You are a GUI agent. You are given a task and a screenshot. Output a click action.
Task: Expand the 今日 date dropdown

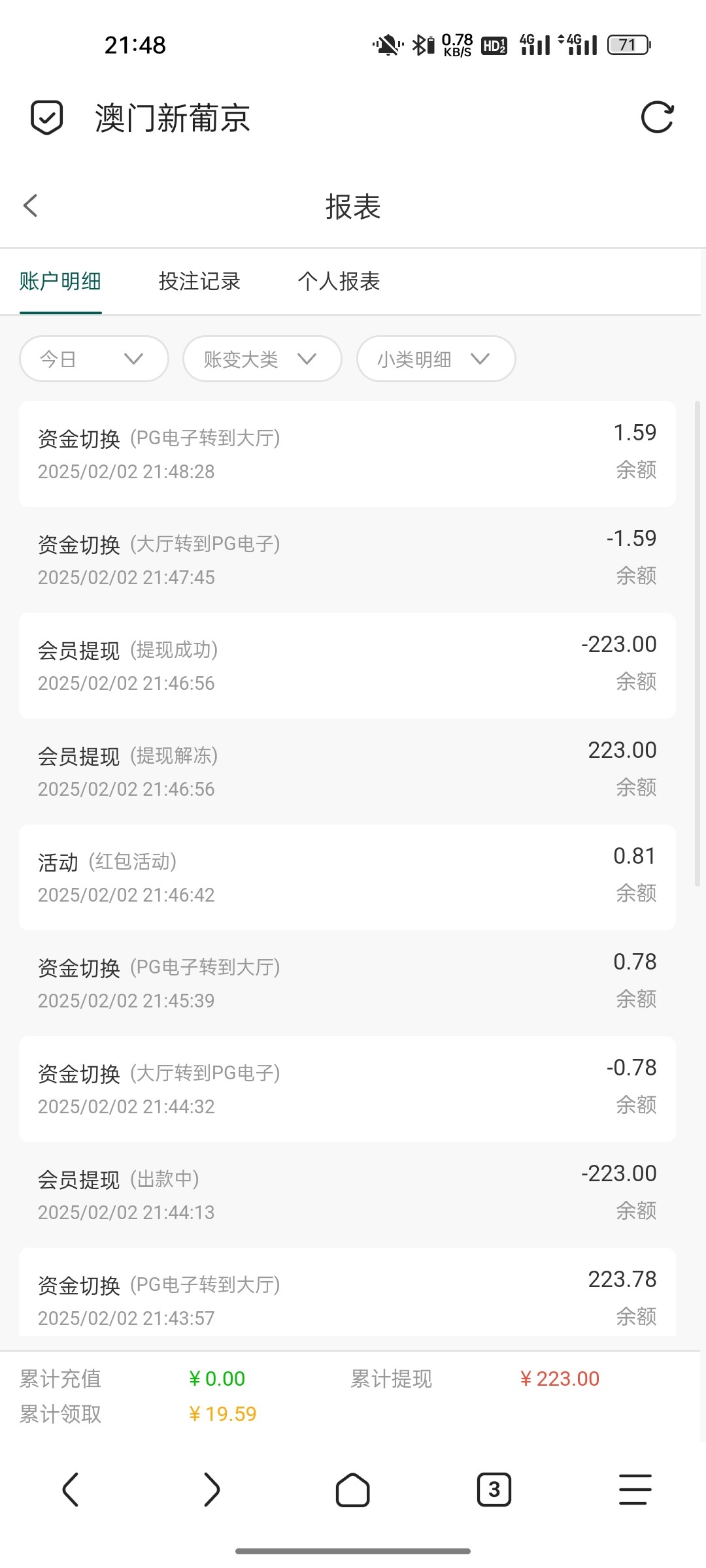point(94,359)
